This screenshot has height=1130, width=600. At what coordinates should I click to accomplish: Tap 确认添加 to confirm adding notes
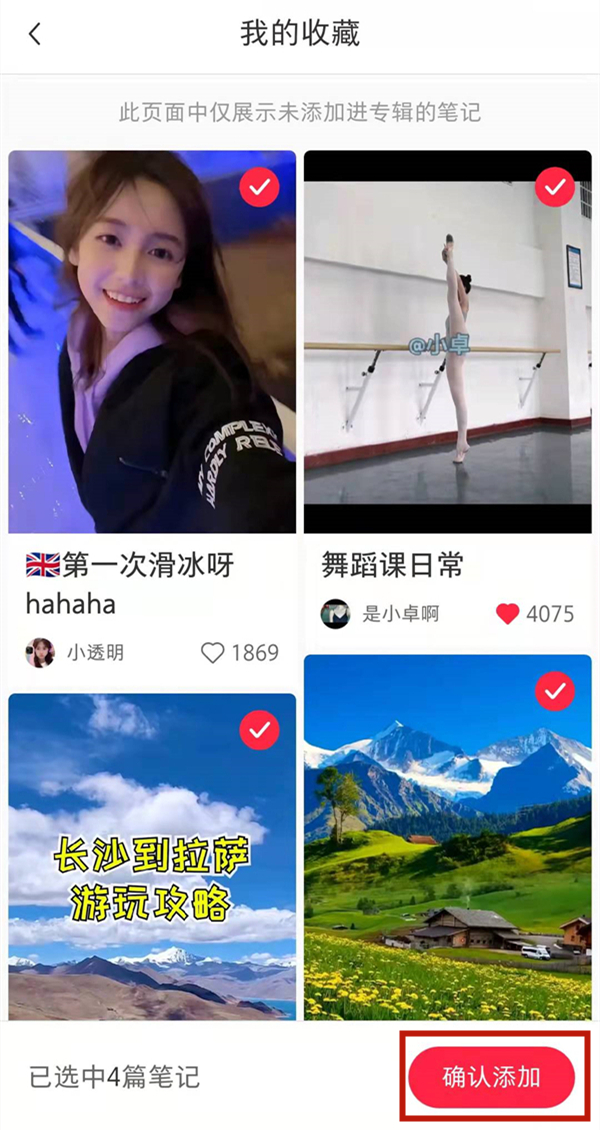(491, 1077)
